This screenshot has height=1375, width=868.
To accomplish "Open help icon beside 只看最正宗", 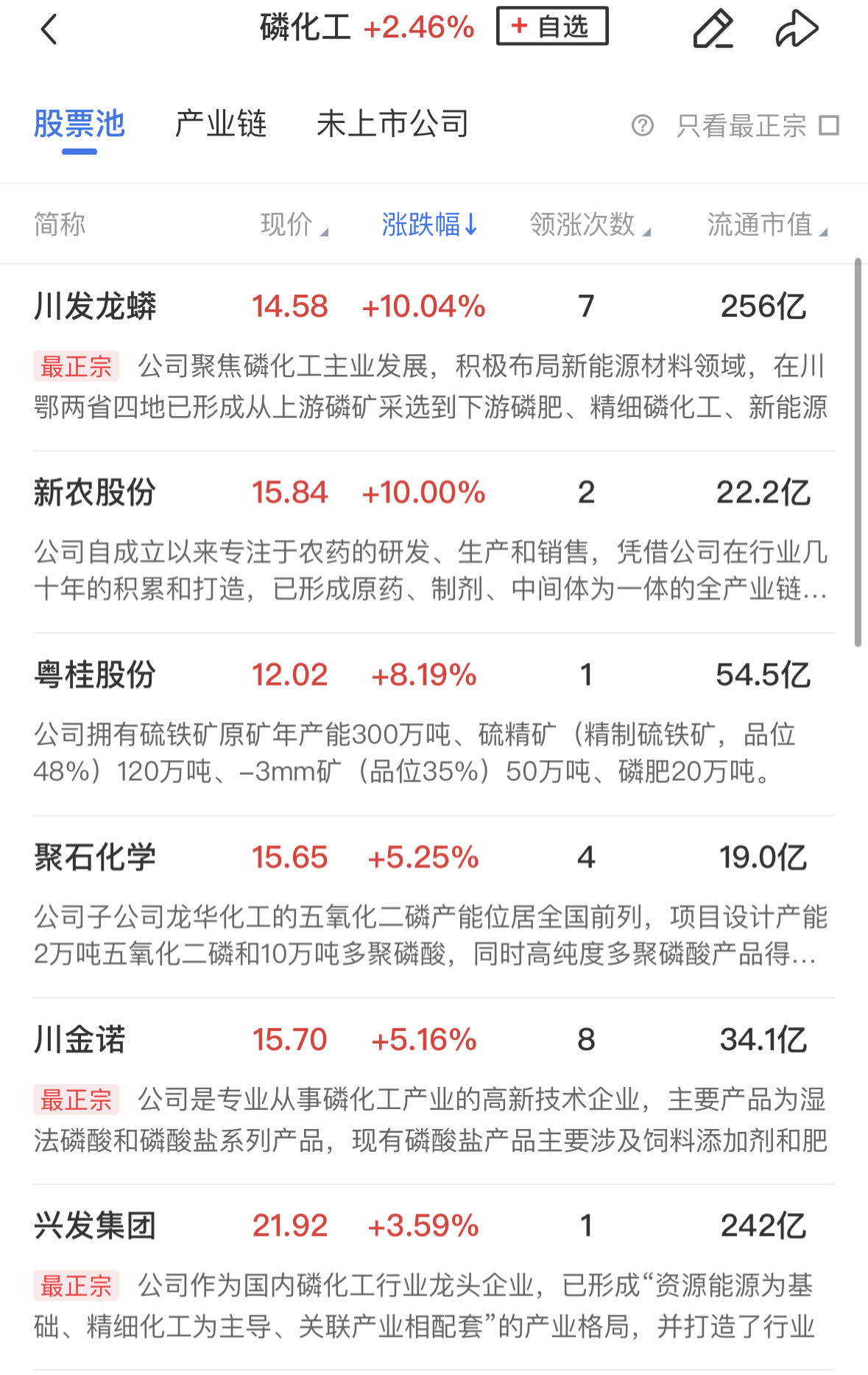I will pos(642,126).
